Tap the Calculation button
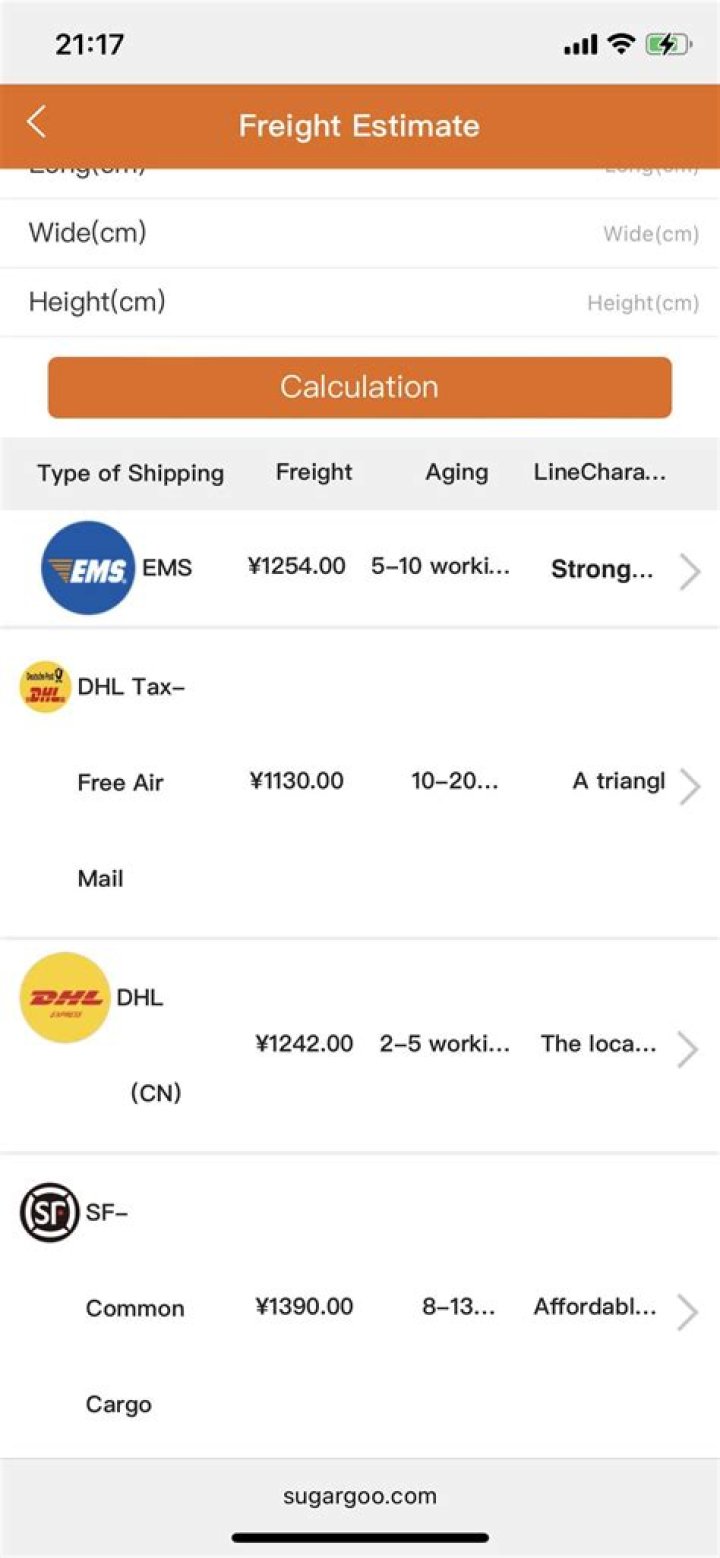 click(x=359, y=387)
